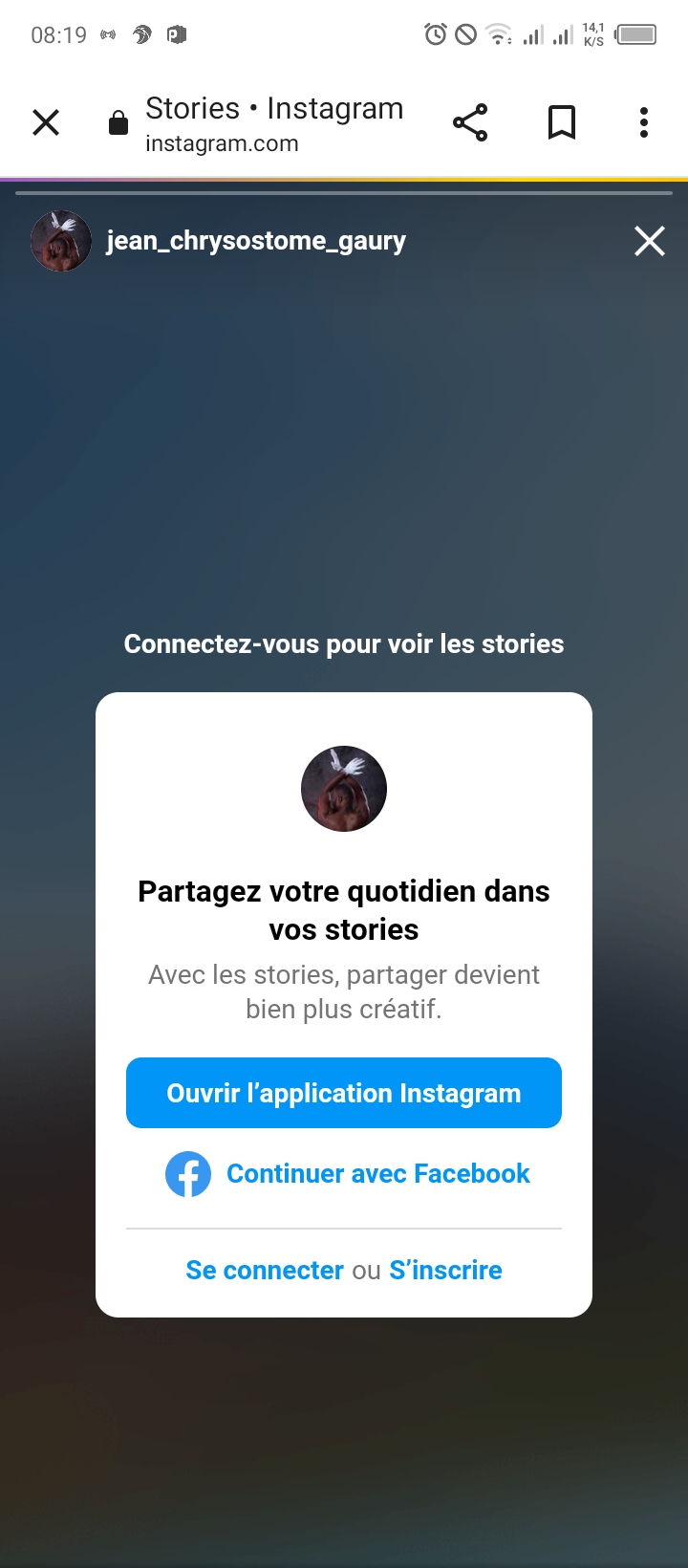Image resolution: width=688 pixels, height=1568 pixels.
Task: Tap the S'inscrire link
Action: (x=445, y=1270)
